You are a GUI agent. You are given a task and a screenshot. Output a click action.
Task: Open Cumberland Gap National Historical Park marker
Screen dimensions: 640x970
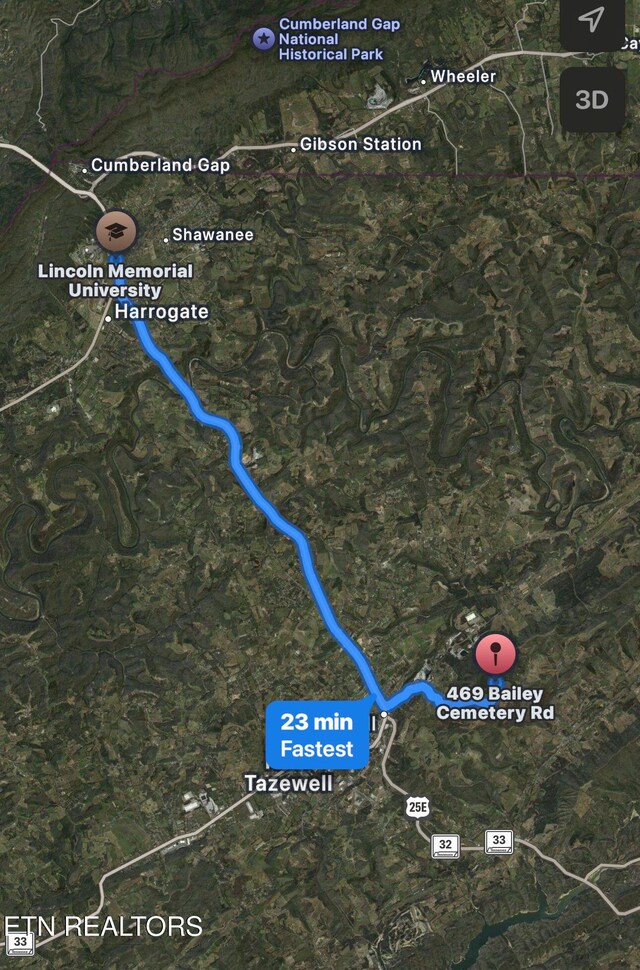click(x=263, y=38)
